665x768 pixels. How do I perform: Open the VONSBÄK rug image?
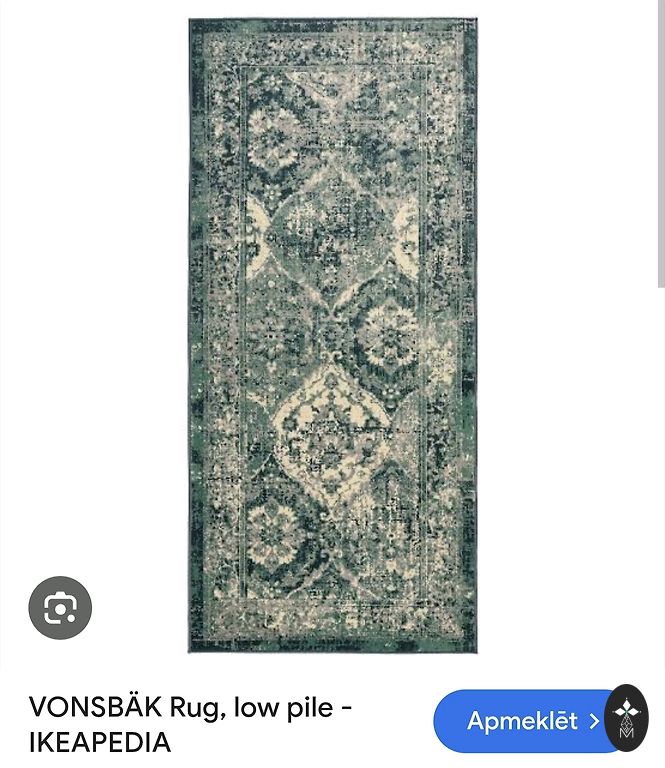[333, 335]
